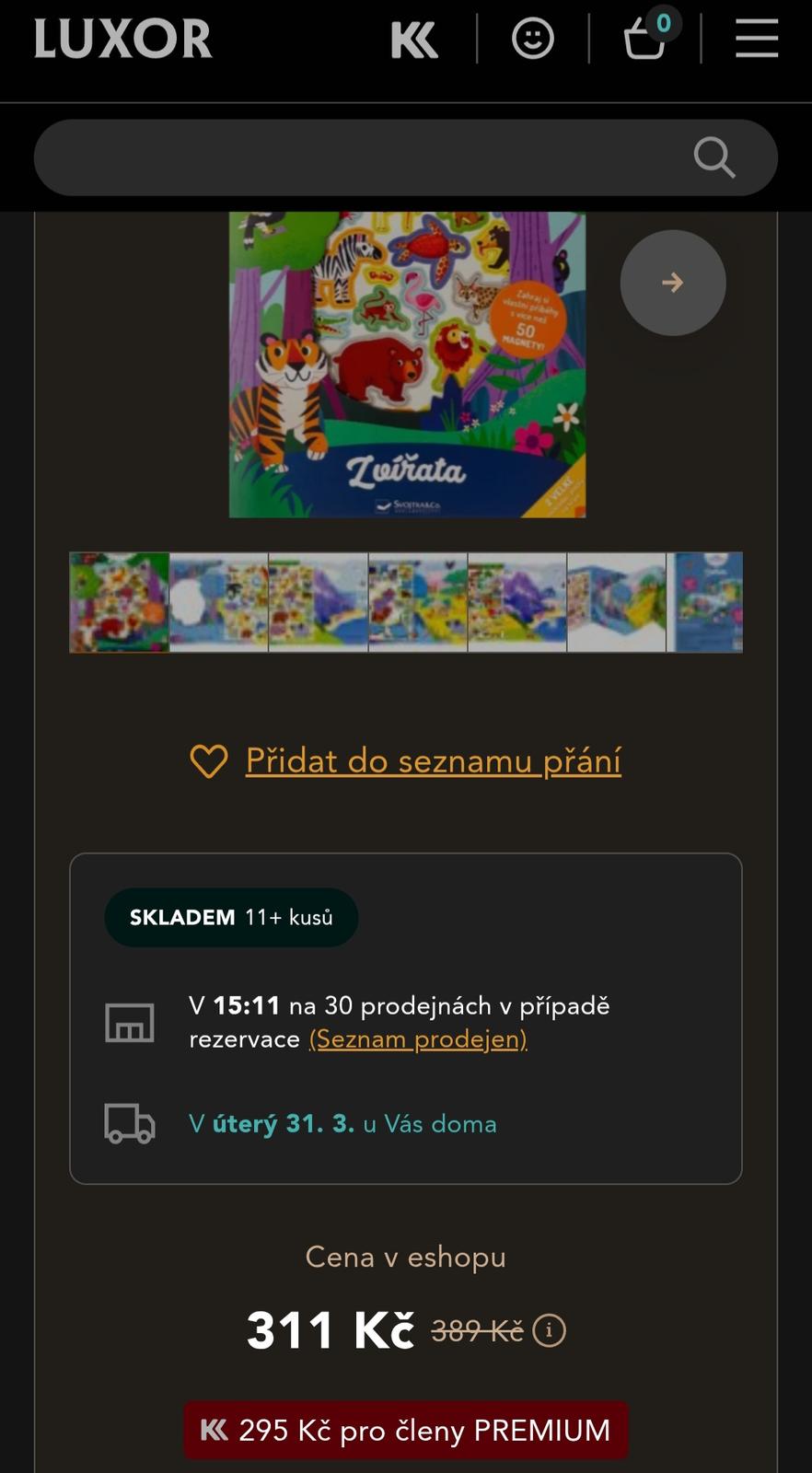The height and width of the screenshot is (1473, 812).
Task: Select the second gallery thumbnail
Action: click(219, 602)
